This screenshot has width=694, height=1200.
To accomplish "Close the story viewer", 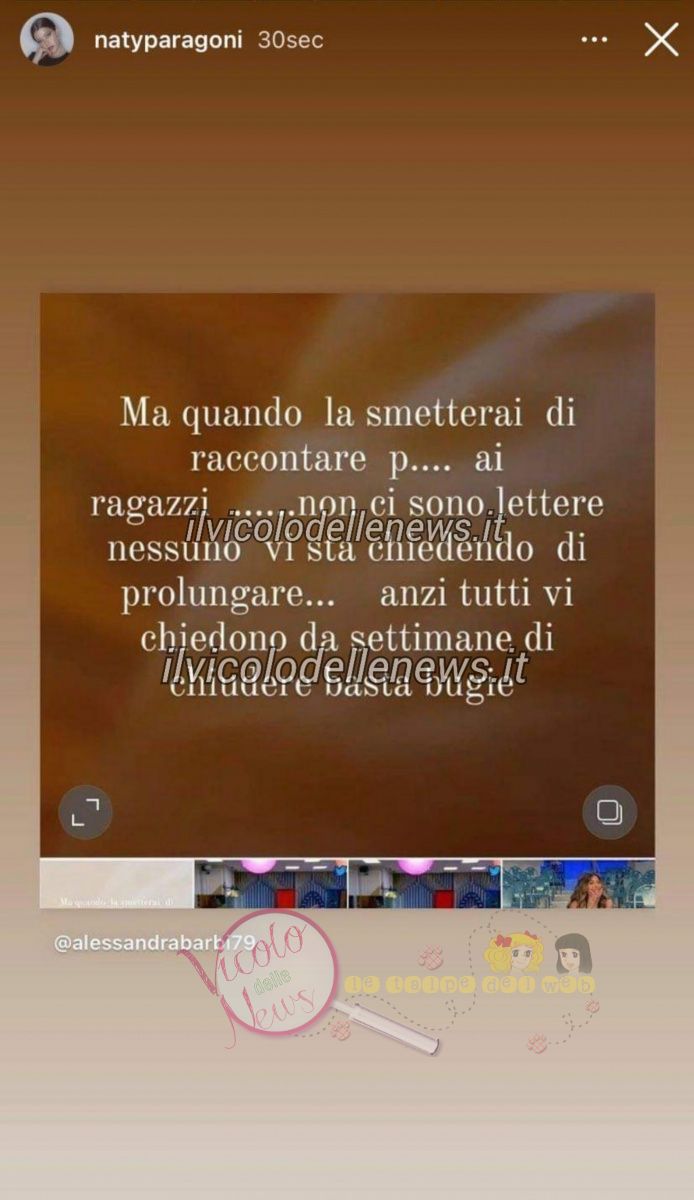I will (x=661, y=40).
